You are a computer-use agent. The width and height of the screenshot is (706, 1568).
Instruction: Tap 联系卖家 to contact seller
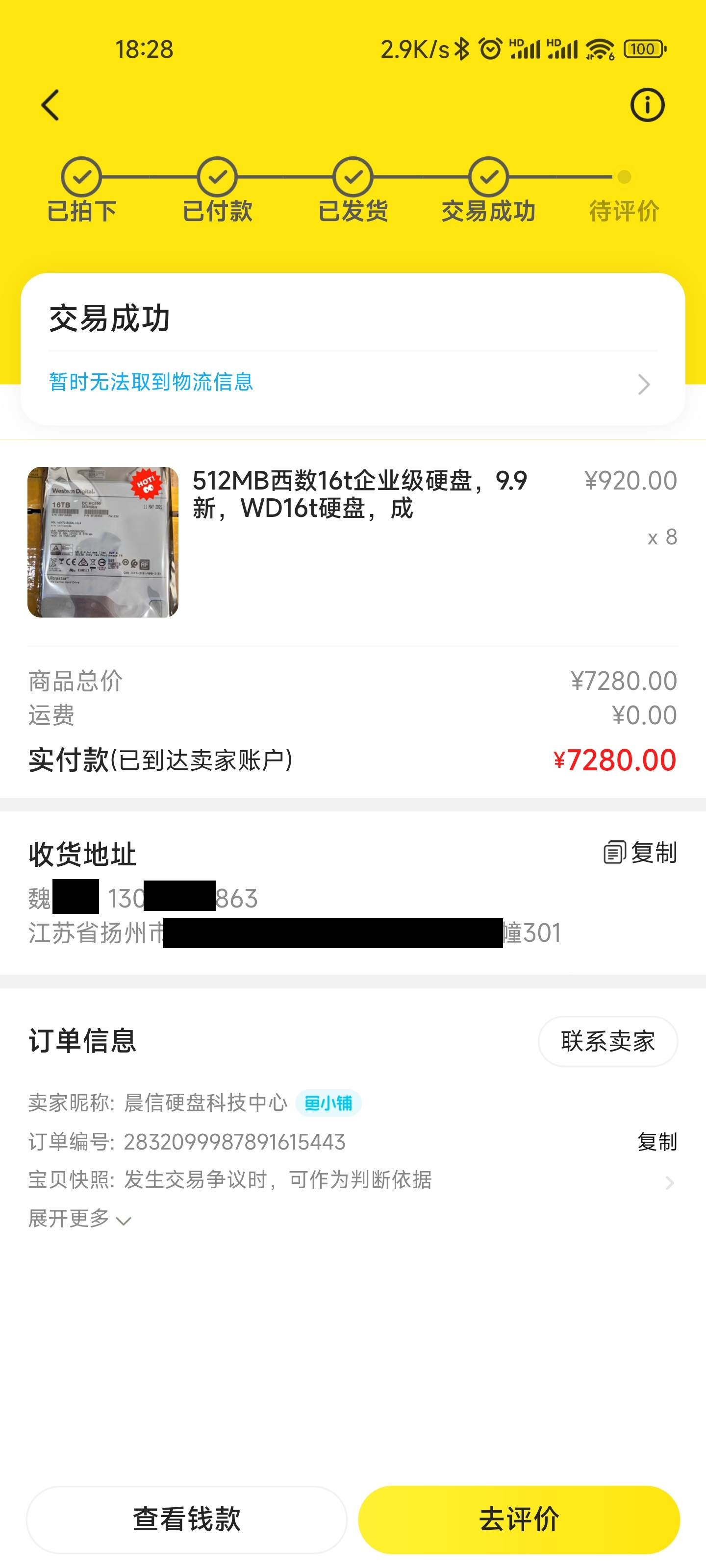(x=607, y=1041)
